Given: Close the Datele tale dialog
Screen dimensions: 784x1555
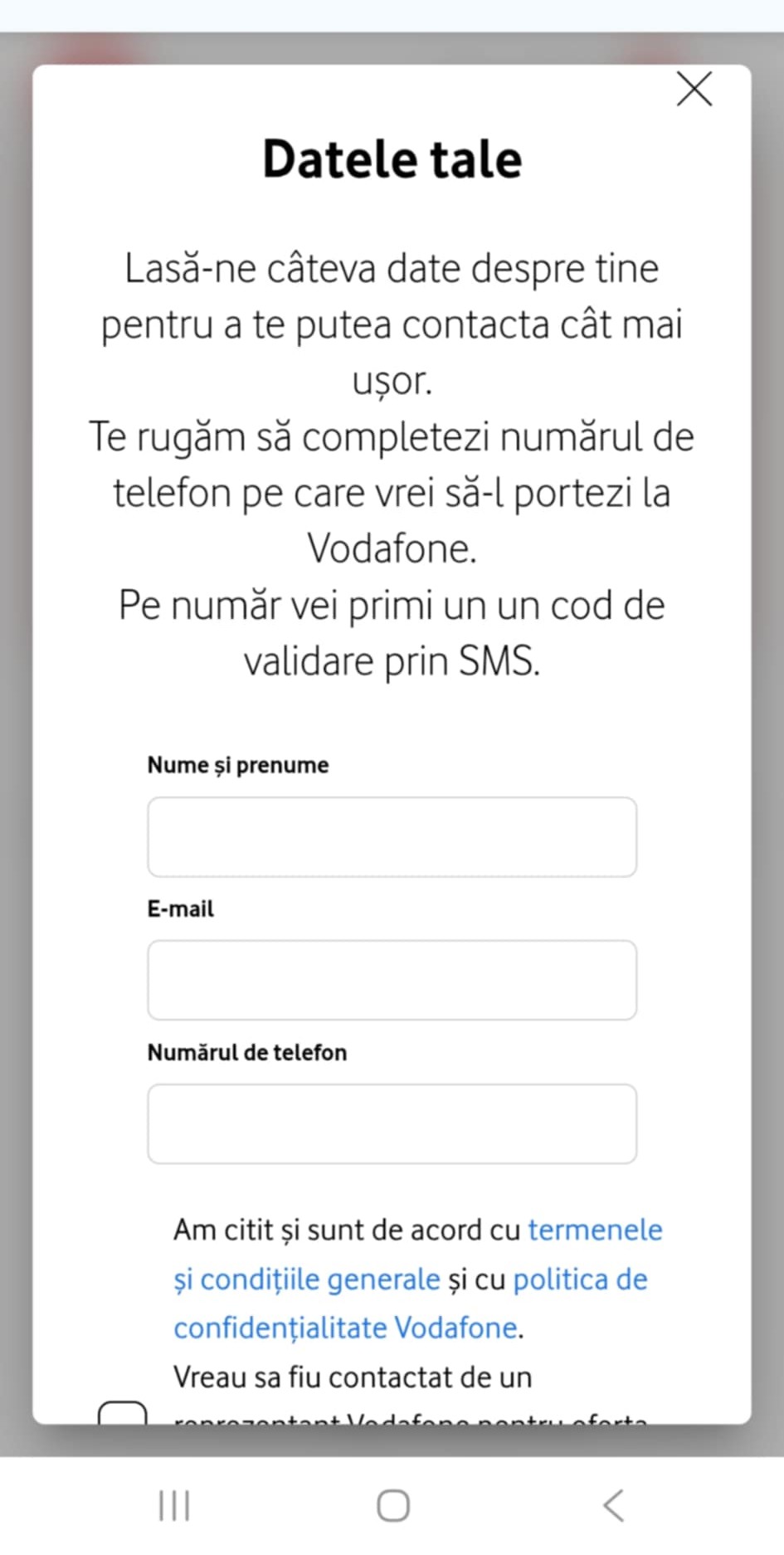Looking at the screenshot, I should coord(694,89).
